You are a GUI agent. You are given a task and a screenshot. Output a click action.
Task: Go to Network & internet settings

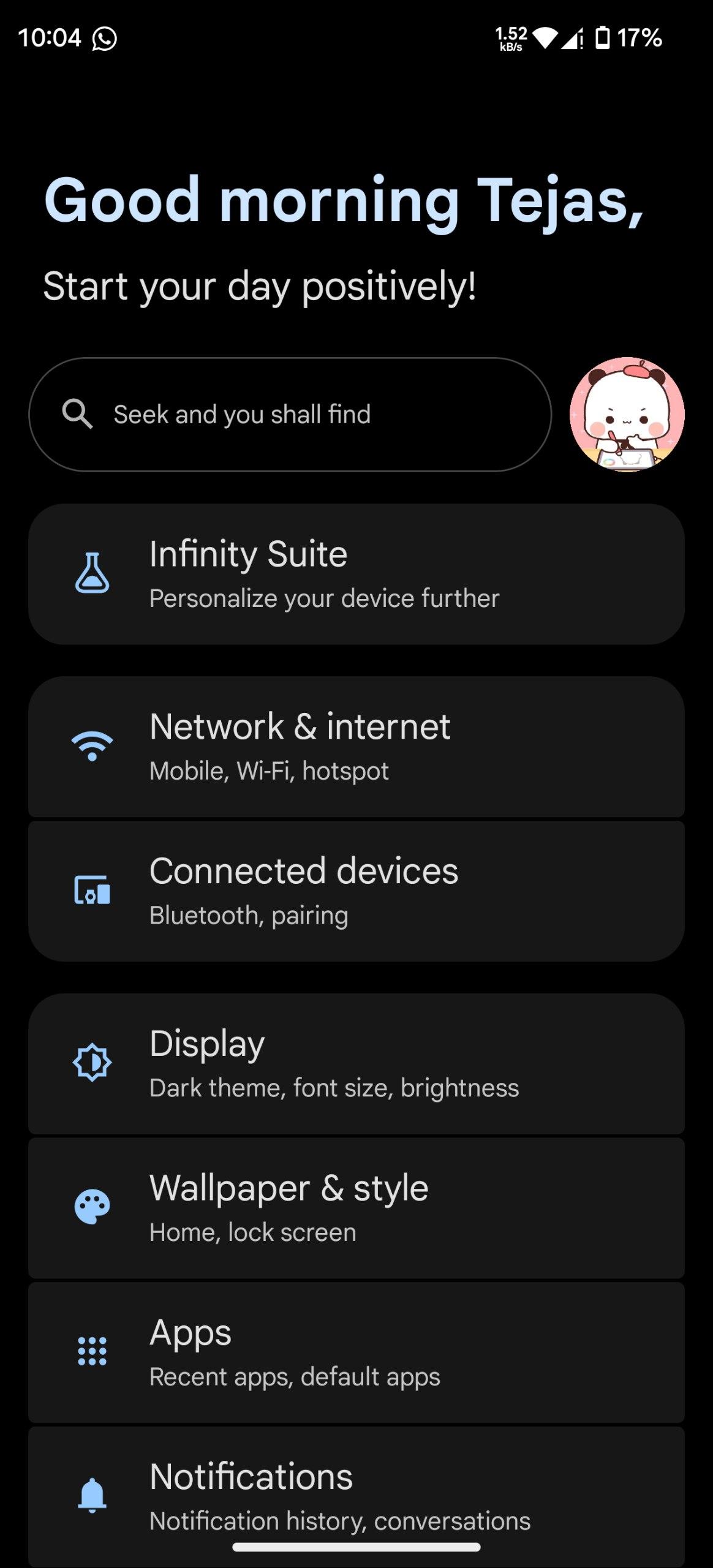356,747
